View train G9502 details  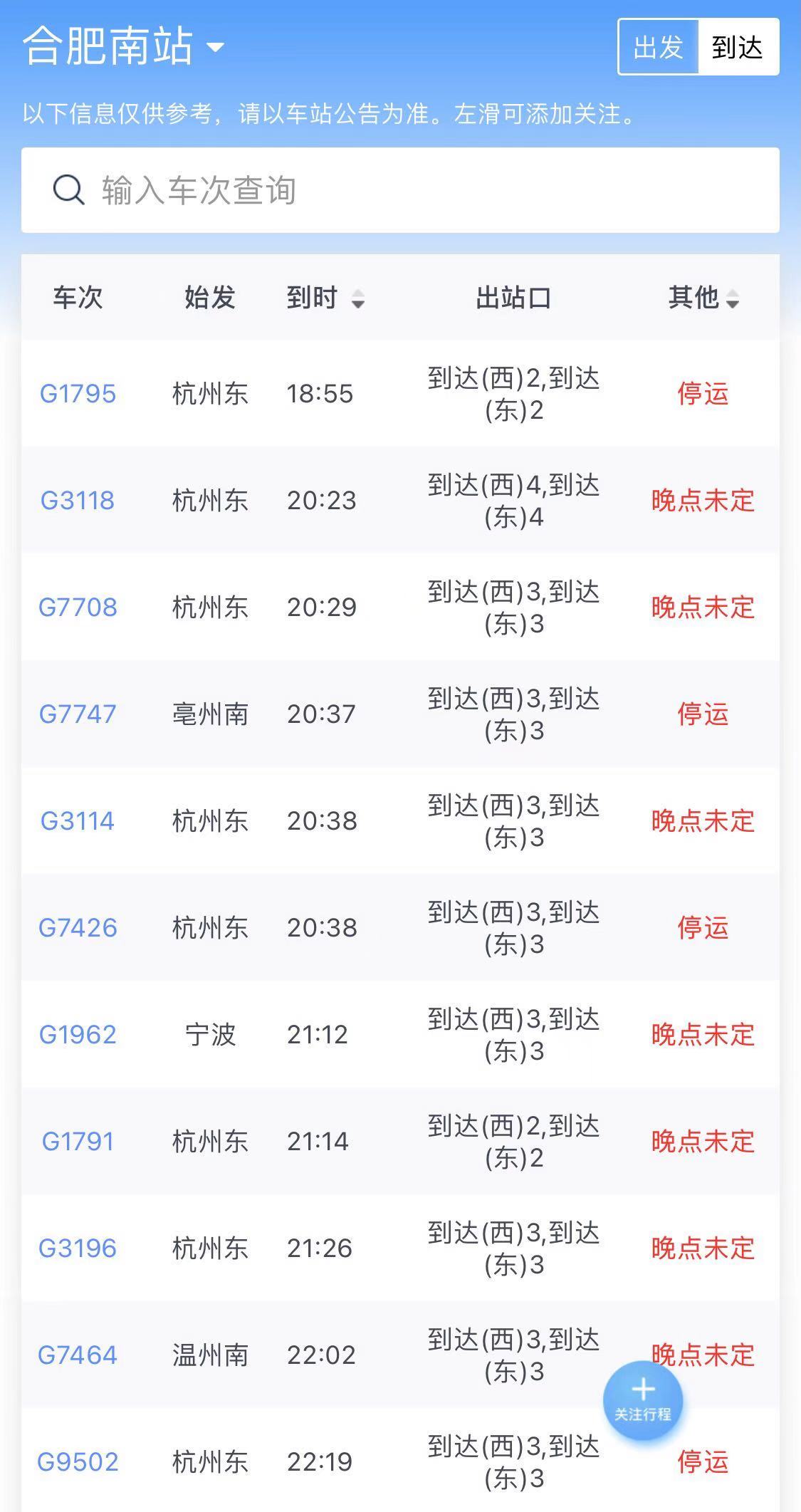tap(78, 1462)
